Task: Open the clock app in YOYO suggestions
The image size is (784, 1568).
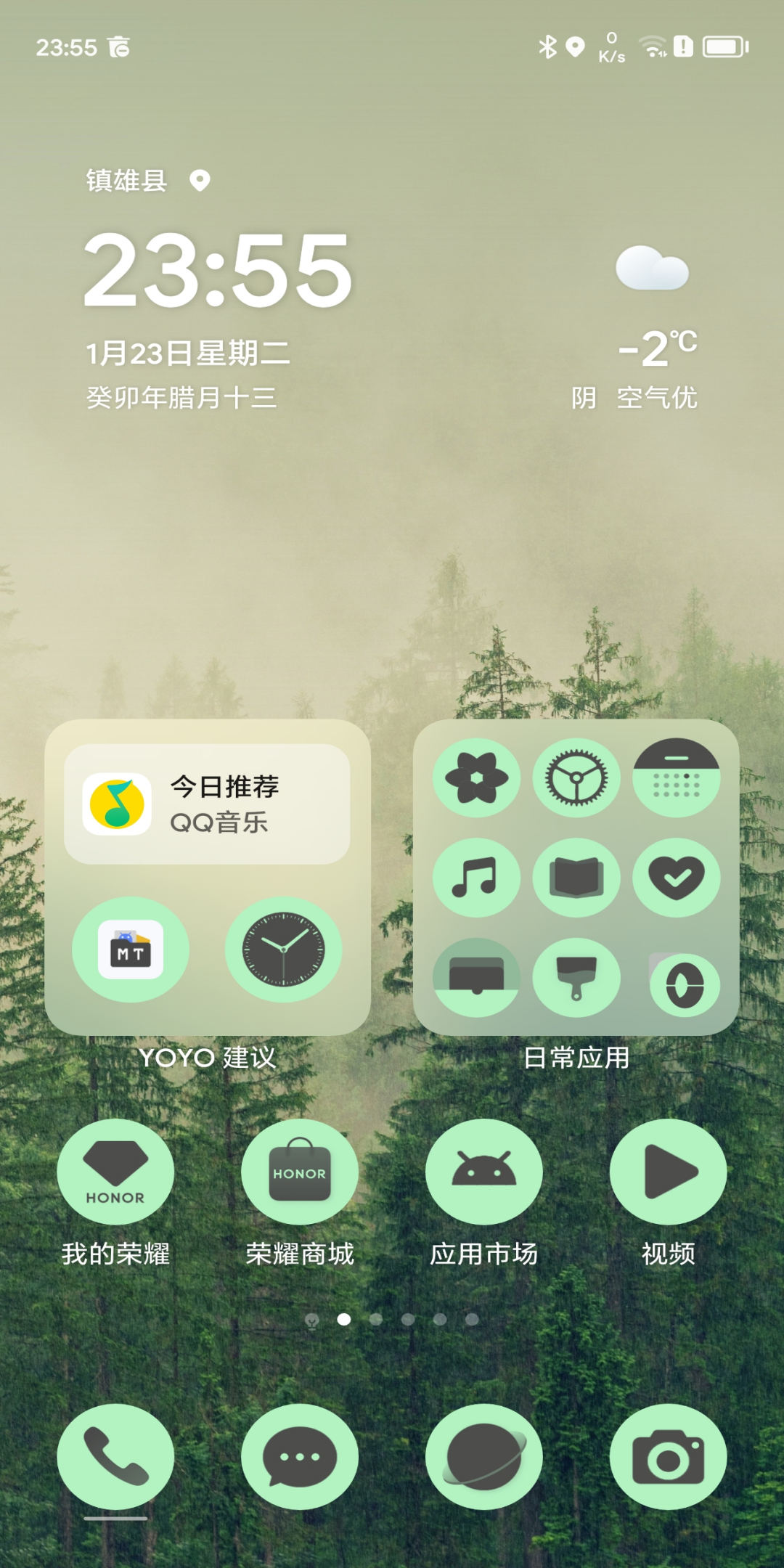Action: 283,950
